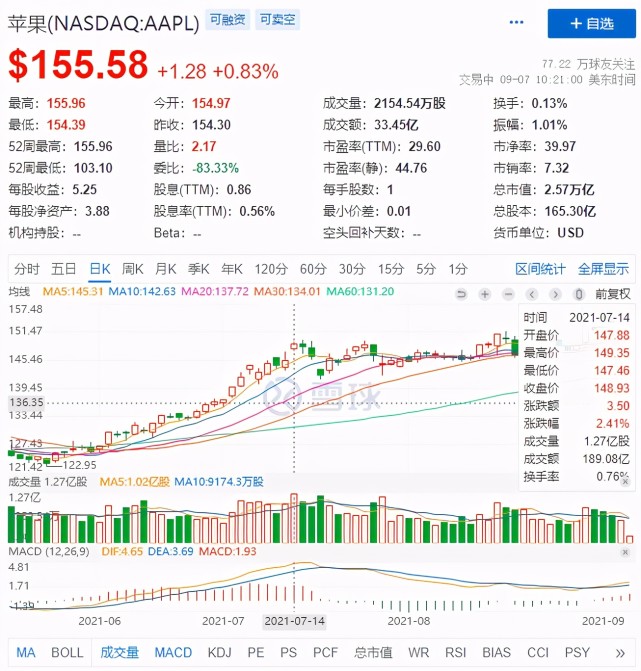Toggle the MACD indicator

point(173,652)
